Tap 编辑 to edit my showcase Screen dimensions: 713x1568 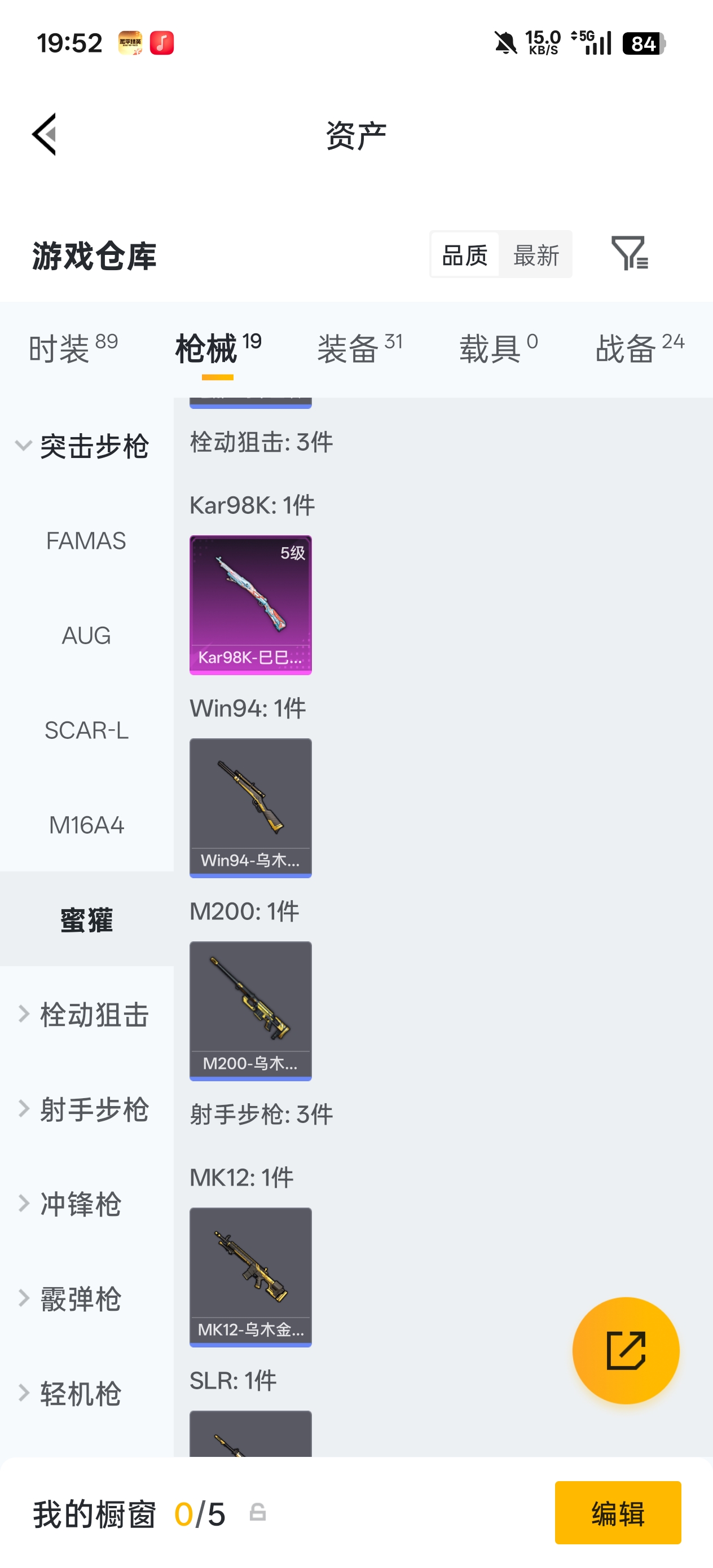pyautogui.click(x=618, y=1513)
